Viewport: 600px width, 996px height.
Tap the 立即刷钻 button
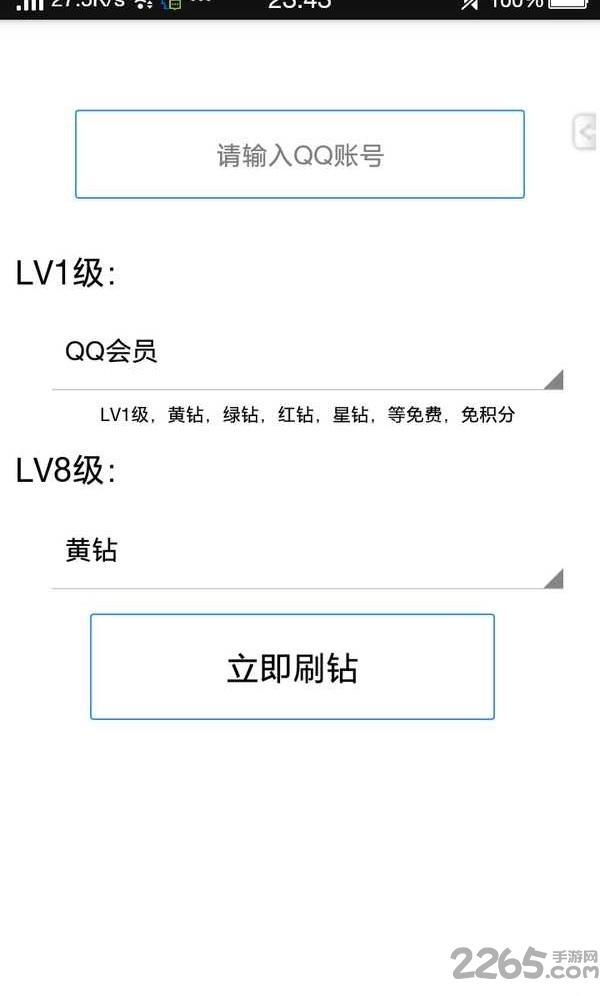pos(292,667)
